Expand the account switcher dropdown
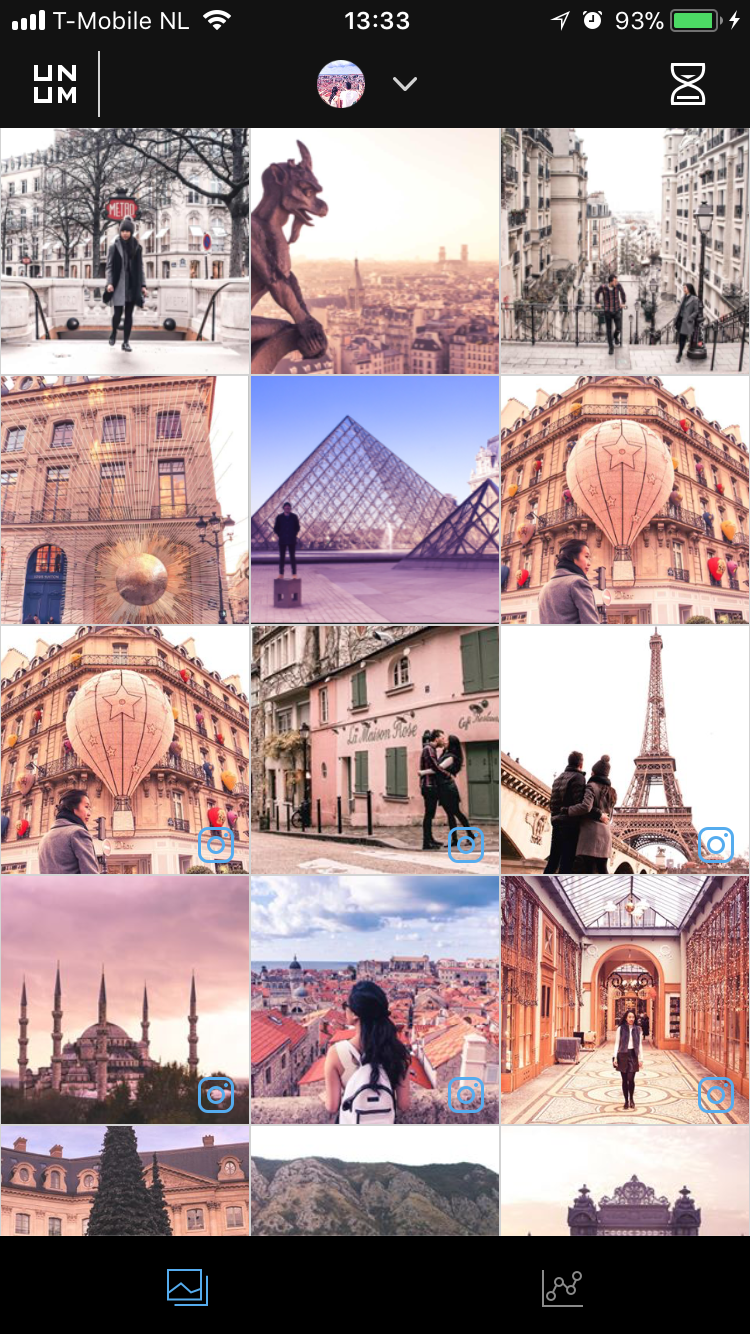 (404, 85)
